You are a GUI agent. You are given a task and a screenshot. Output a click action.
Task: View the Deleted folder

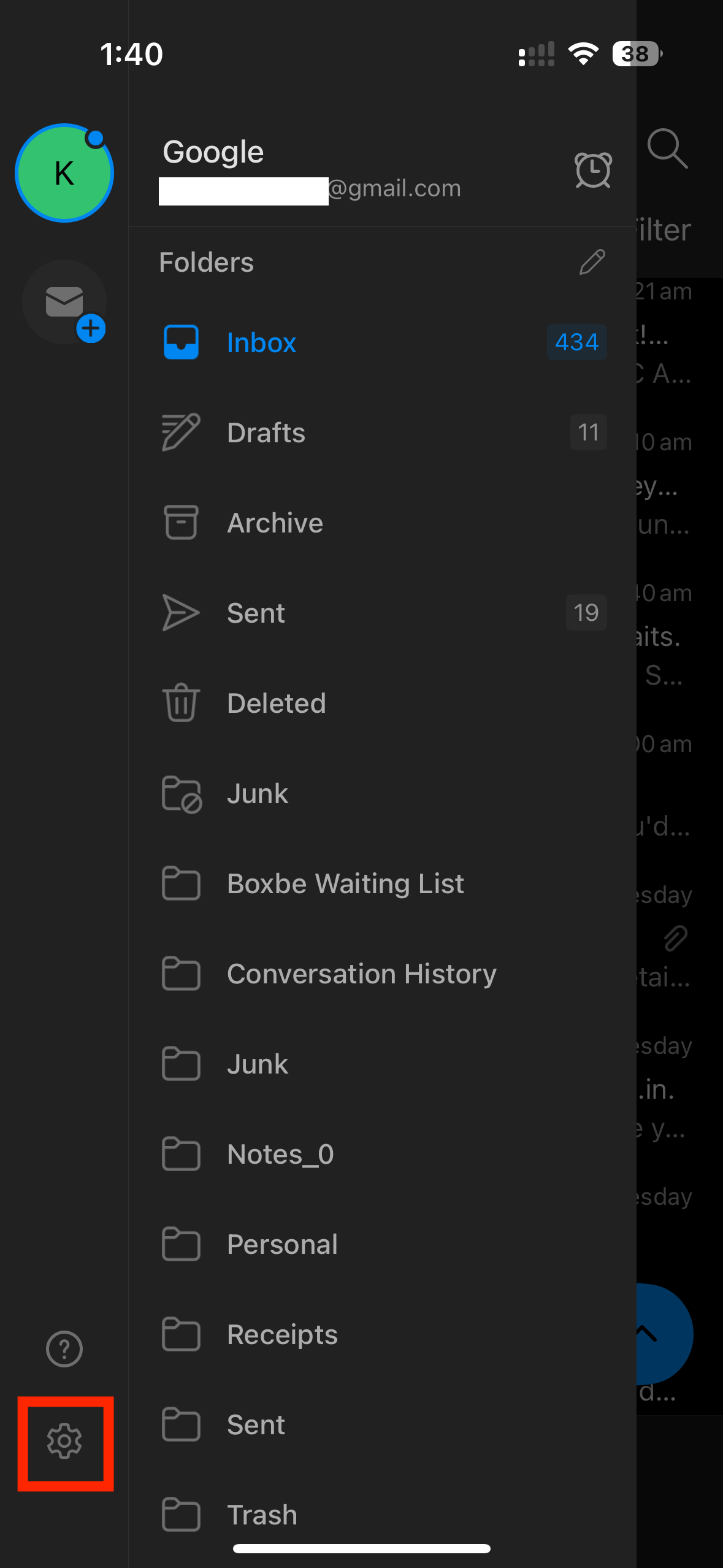pos(383,703)
